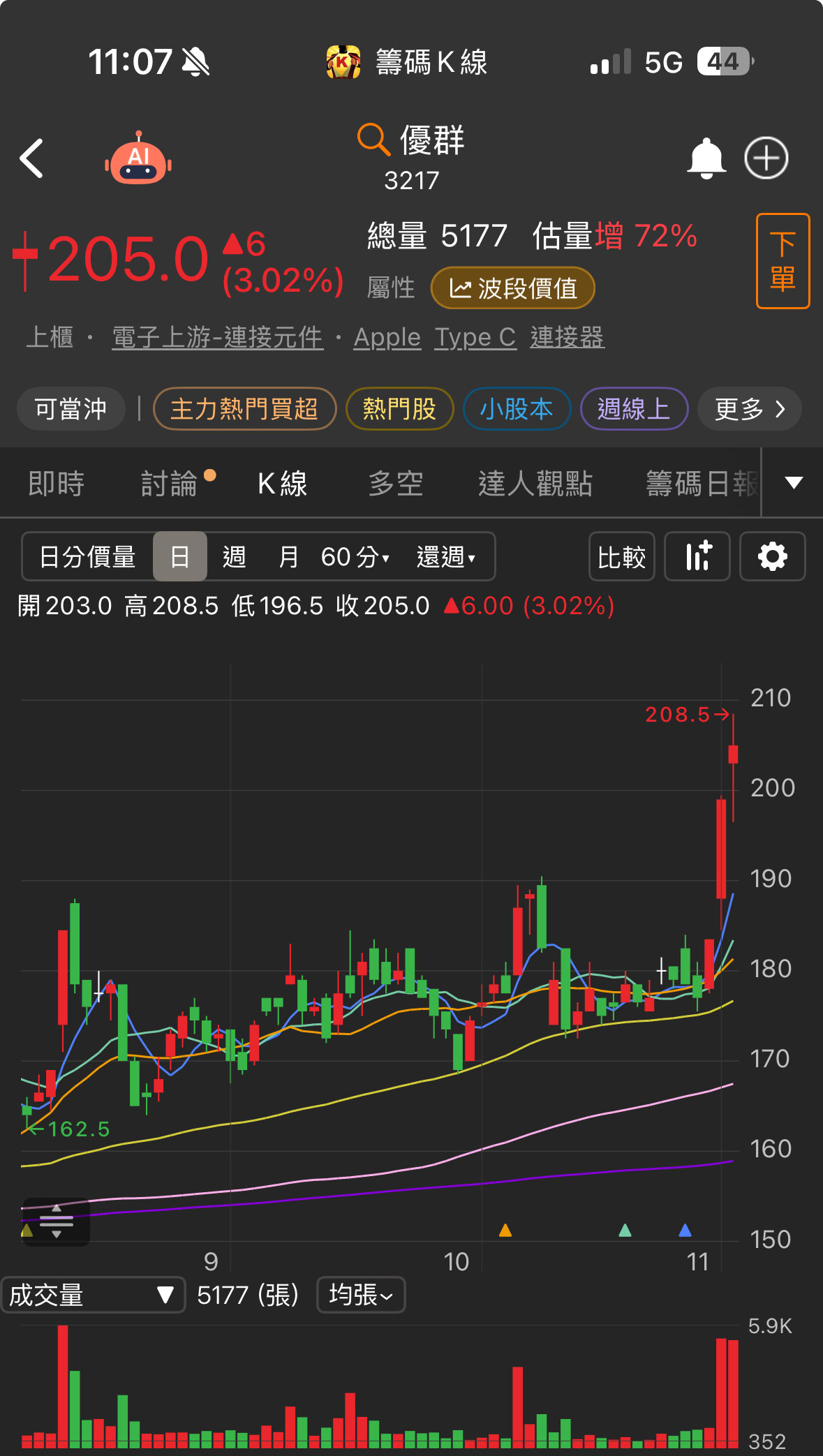This screenshot has width=823, height=1456.
Task: Expand more tags with 更多
Action: [x=748, y=409]
